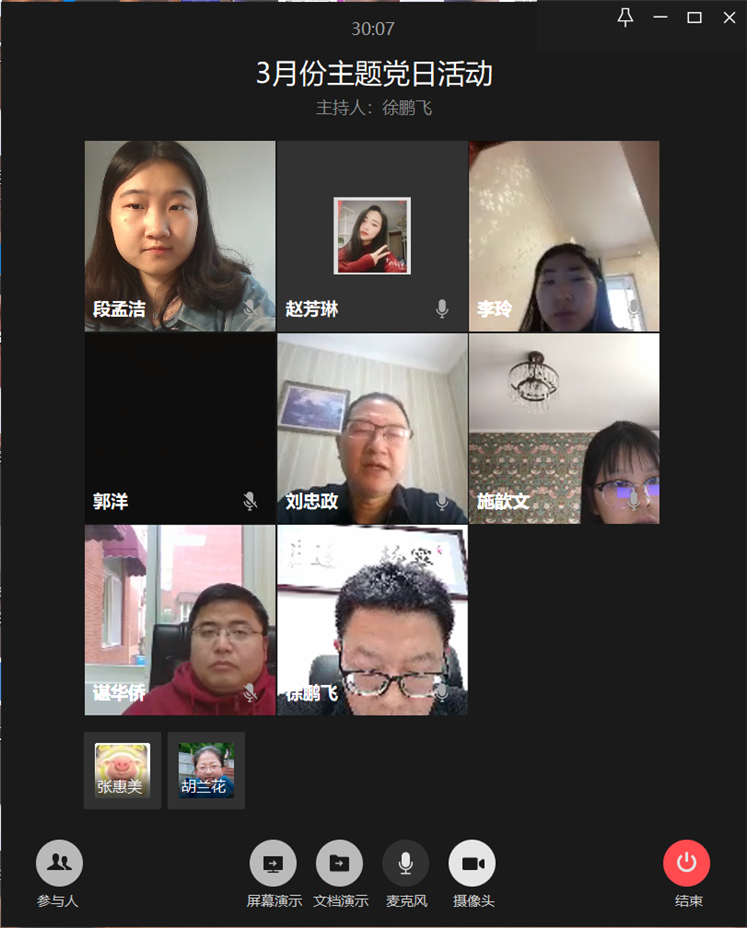This screenshot has width=747, height=928.
Task: Select 施歆文's video tile
Action: pyautogui.click(x=564, y=428)
